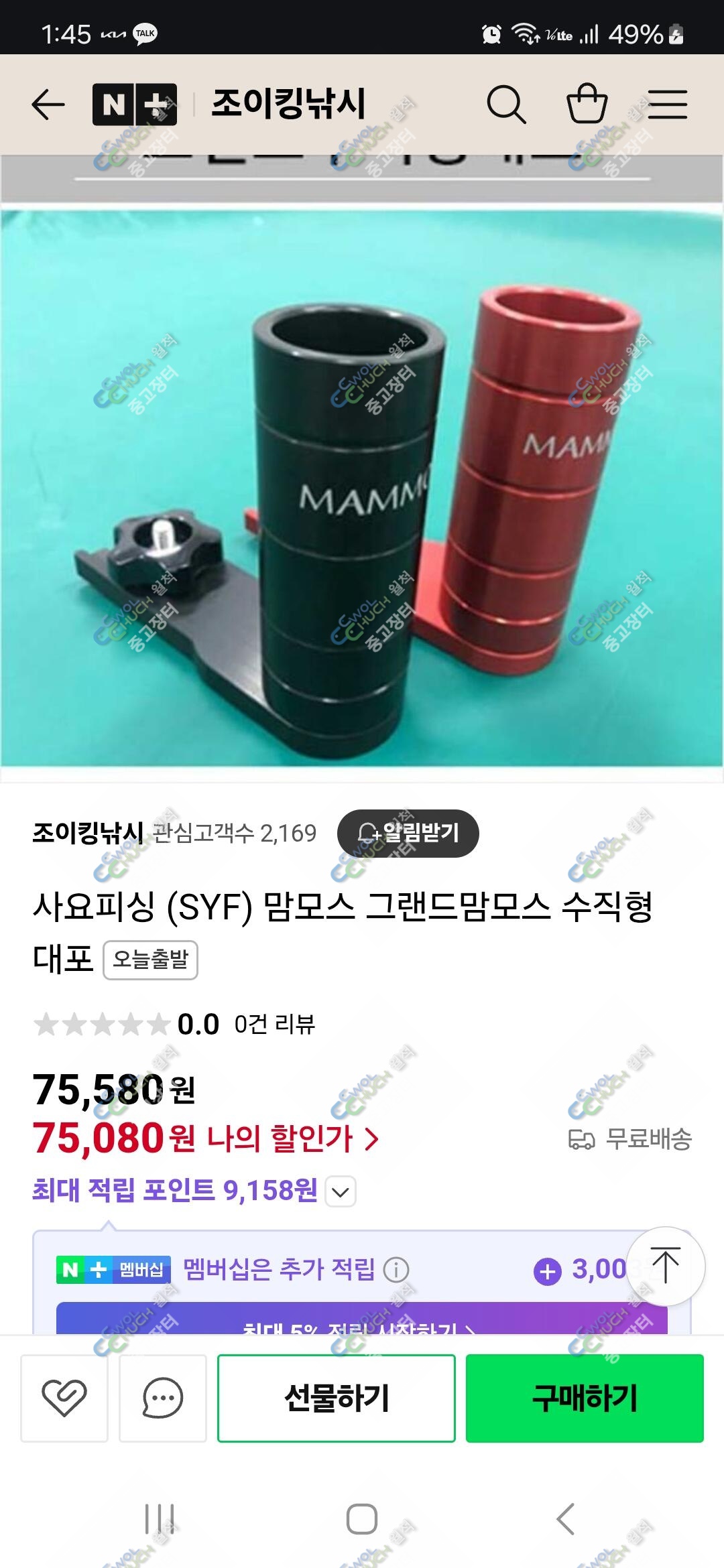
Task: Open the hamburger menu
Action: 668,105
